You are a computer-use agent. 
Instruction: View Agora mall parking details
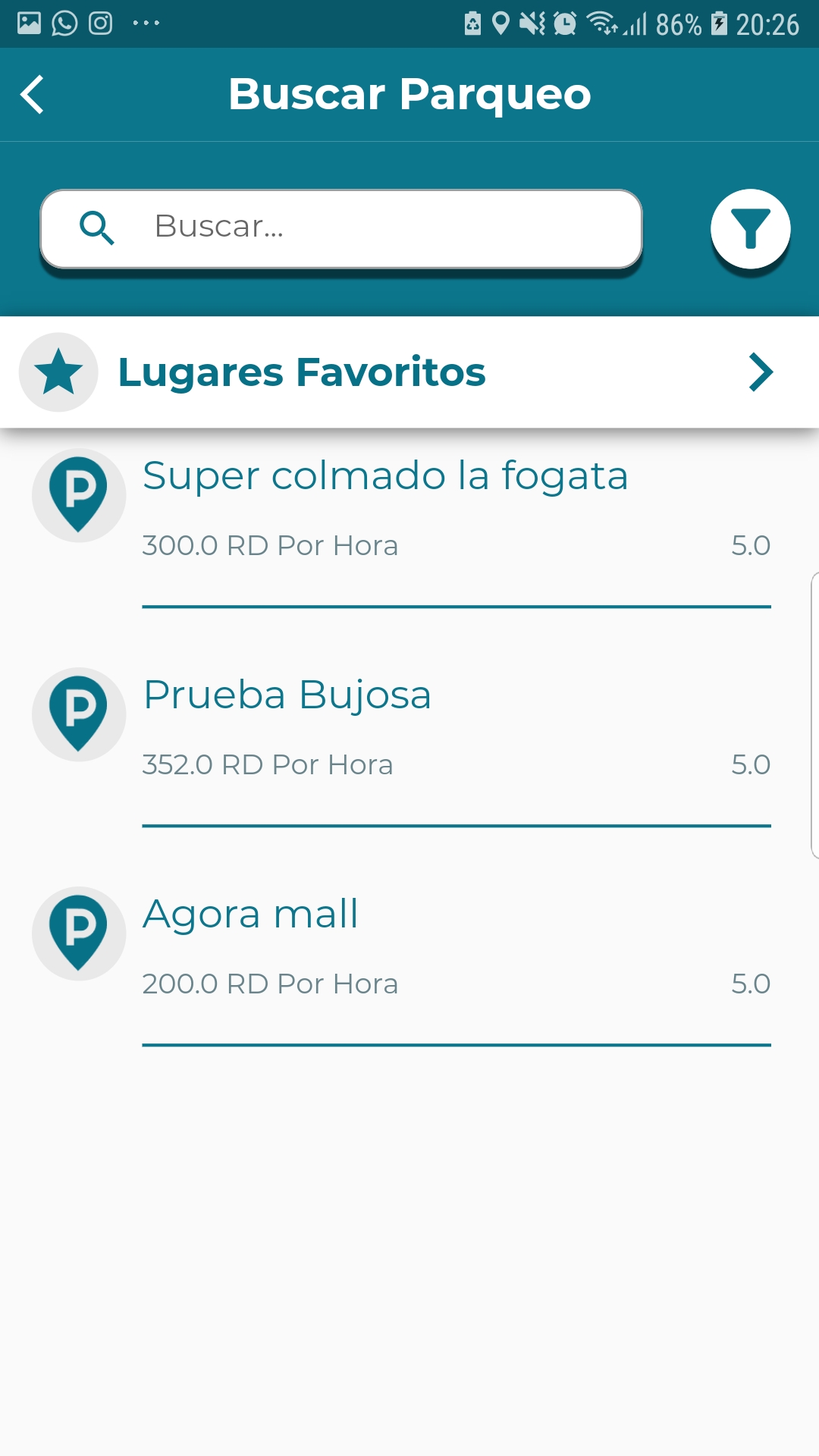click(409, 946)
